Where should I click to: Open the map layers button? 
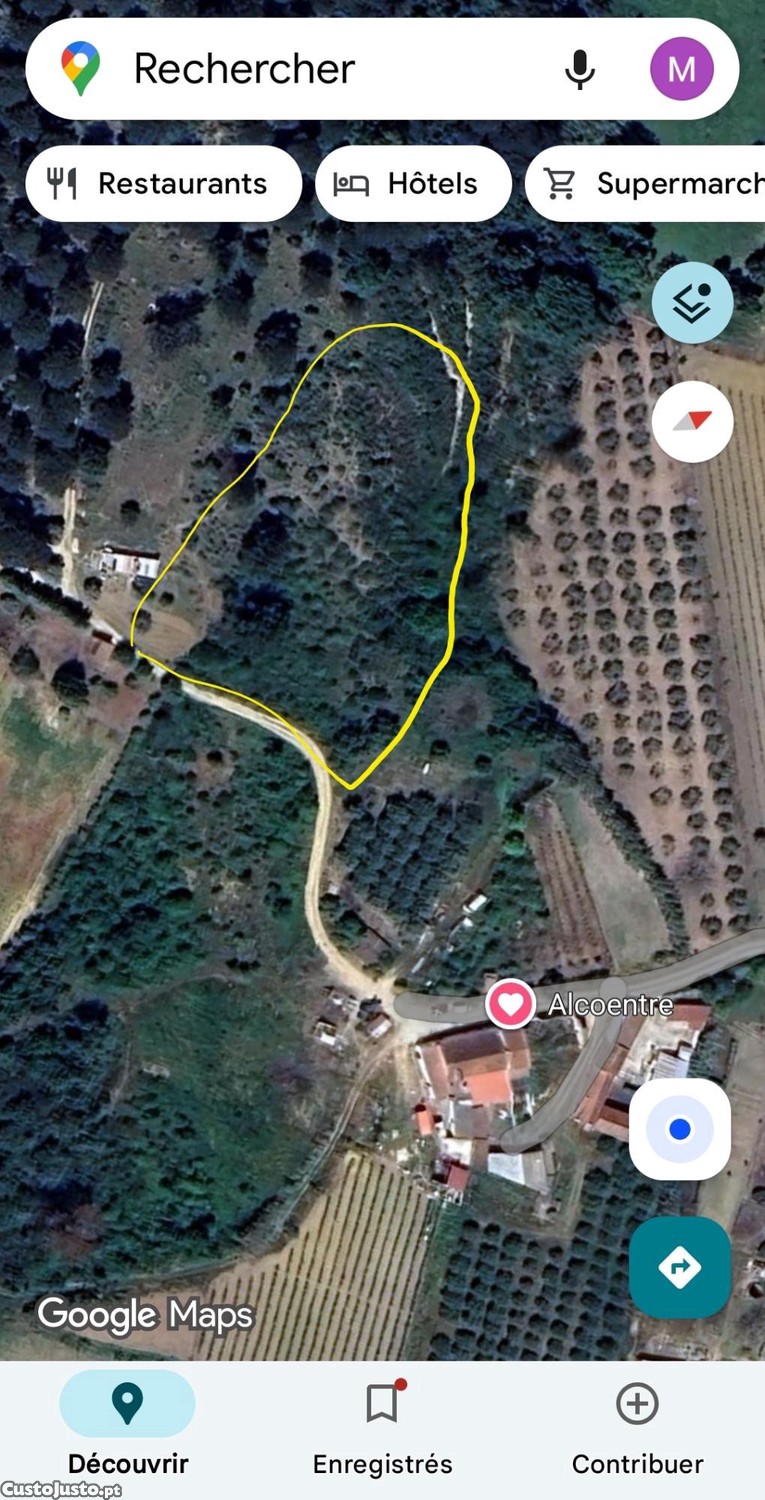coord(692,303)
